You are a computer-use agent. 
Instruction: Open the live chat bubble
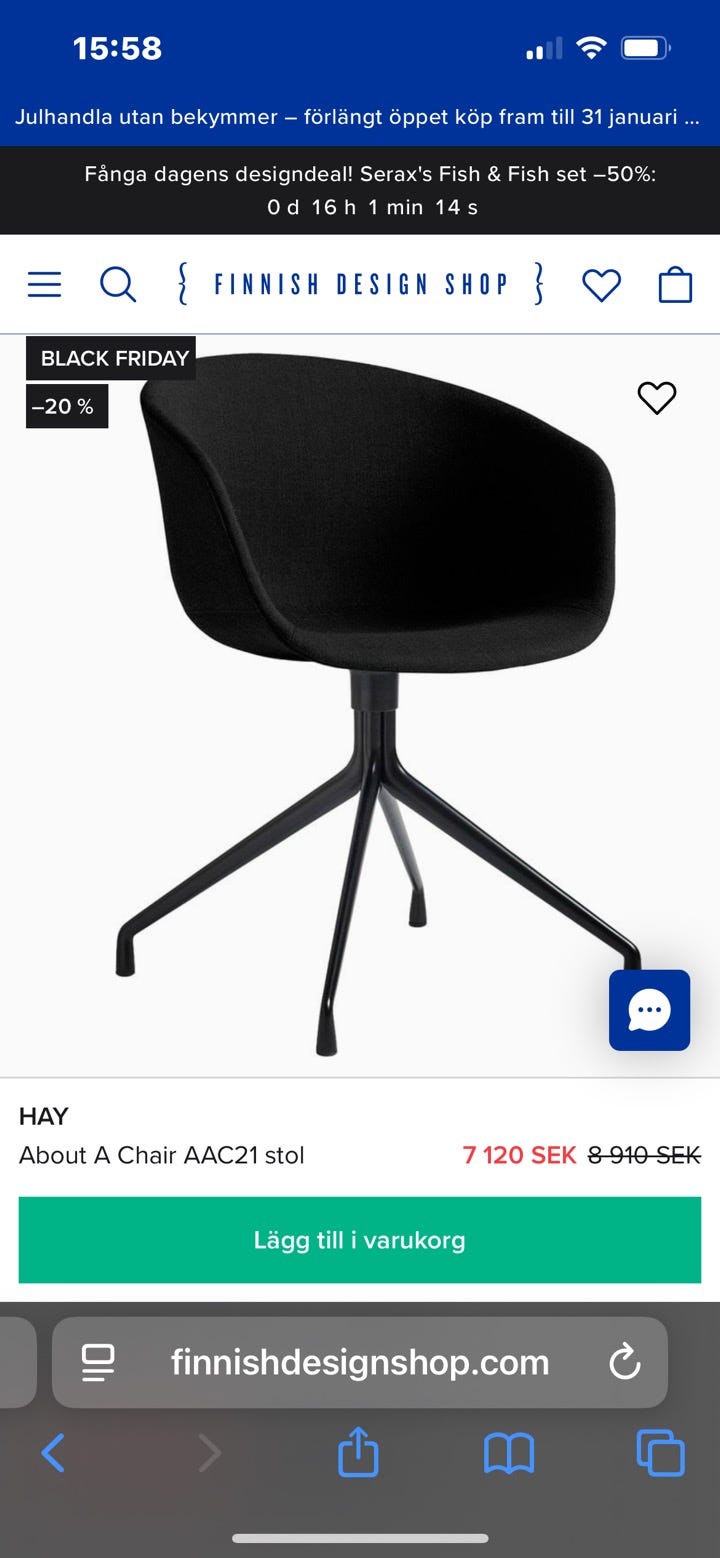[649, 1010]
